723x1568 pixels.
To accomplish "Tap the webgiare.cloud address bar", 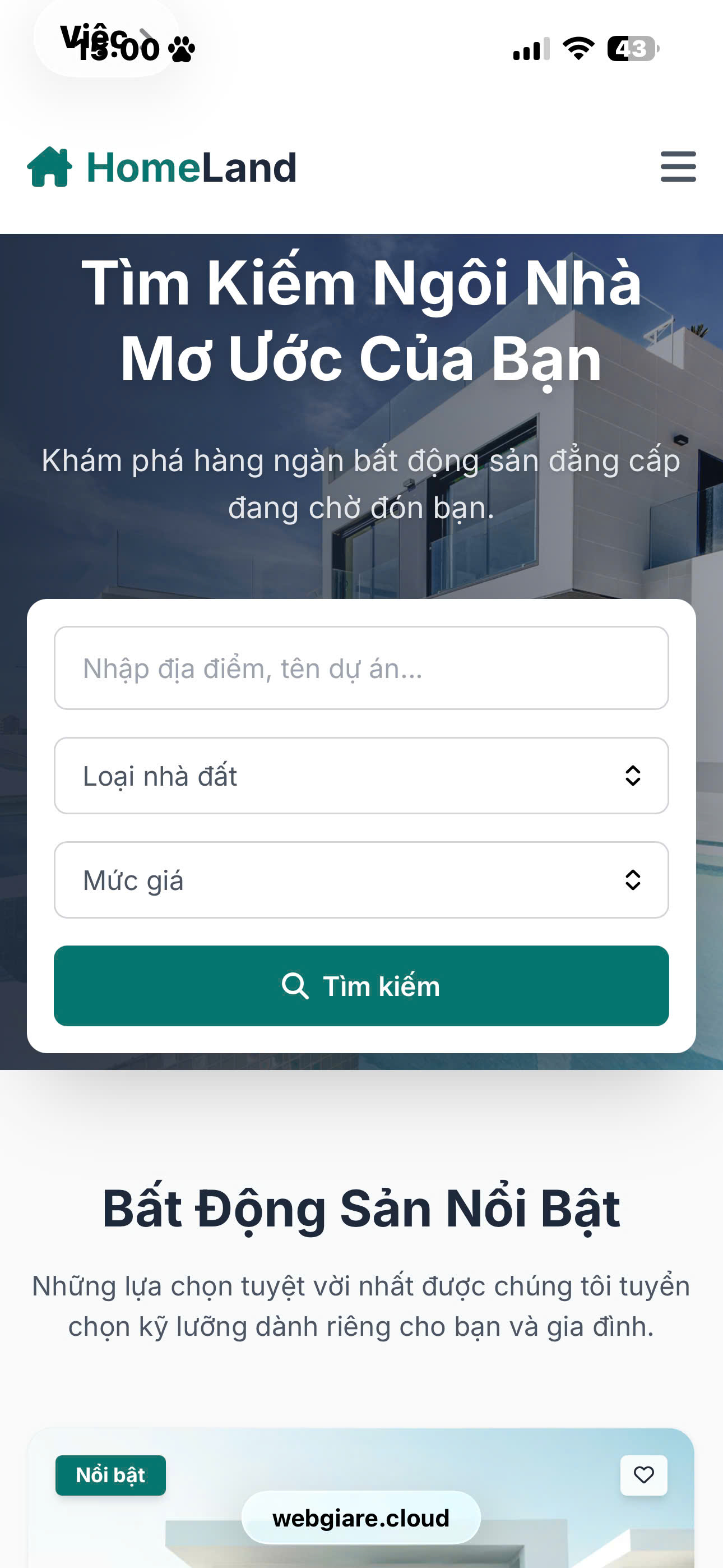I will click(361, 1518).
